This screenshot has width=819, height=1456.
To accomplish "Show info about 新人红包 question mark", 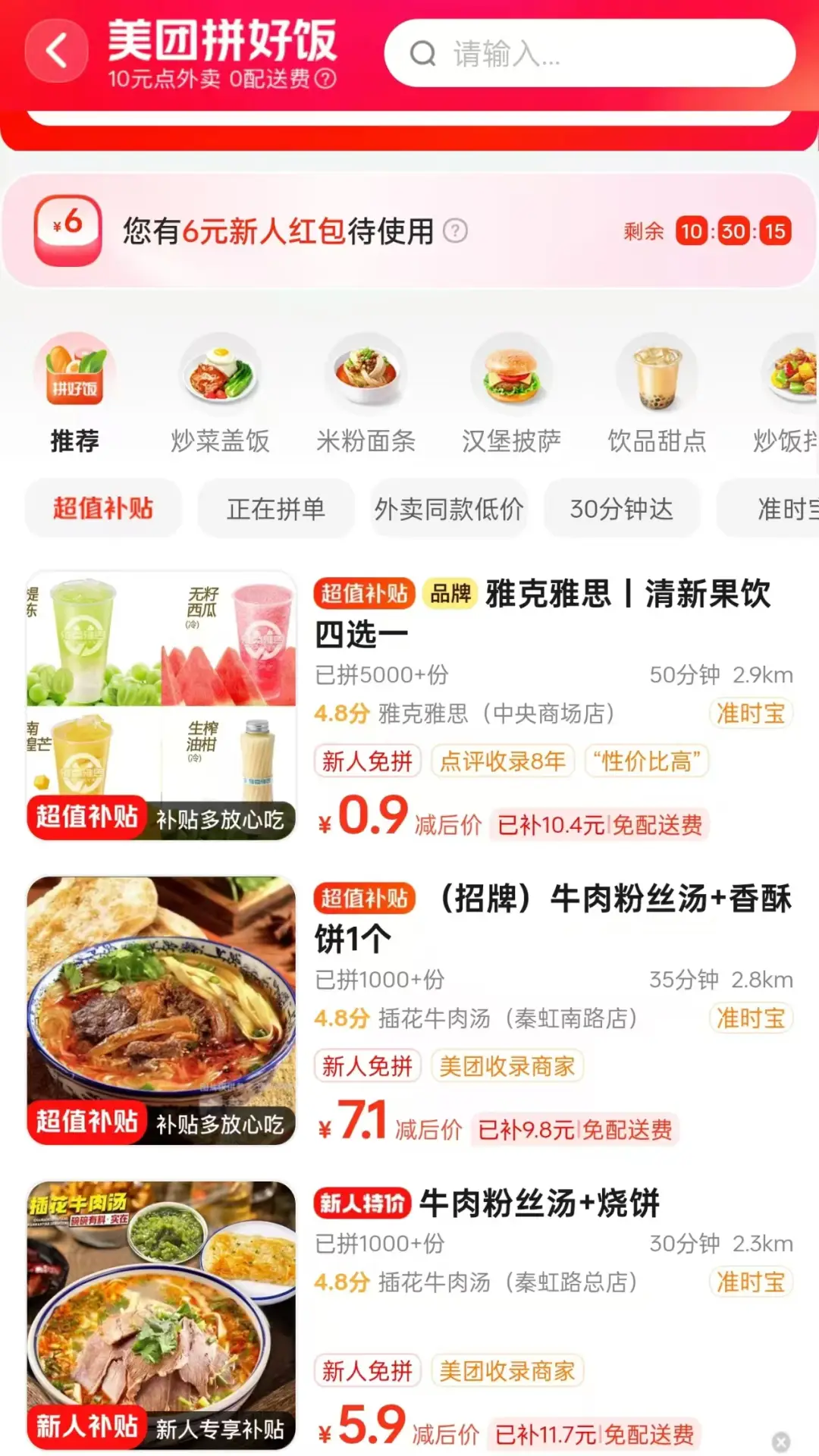I will 455,231.
